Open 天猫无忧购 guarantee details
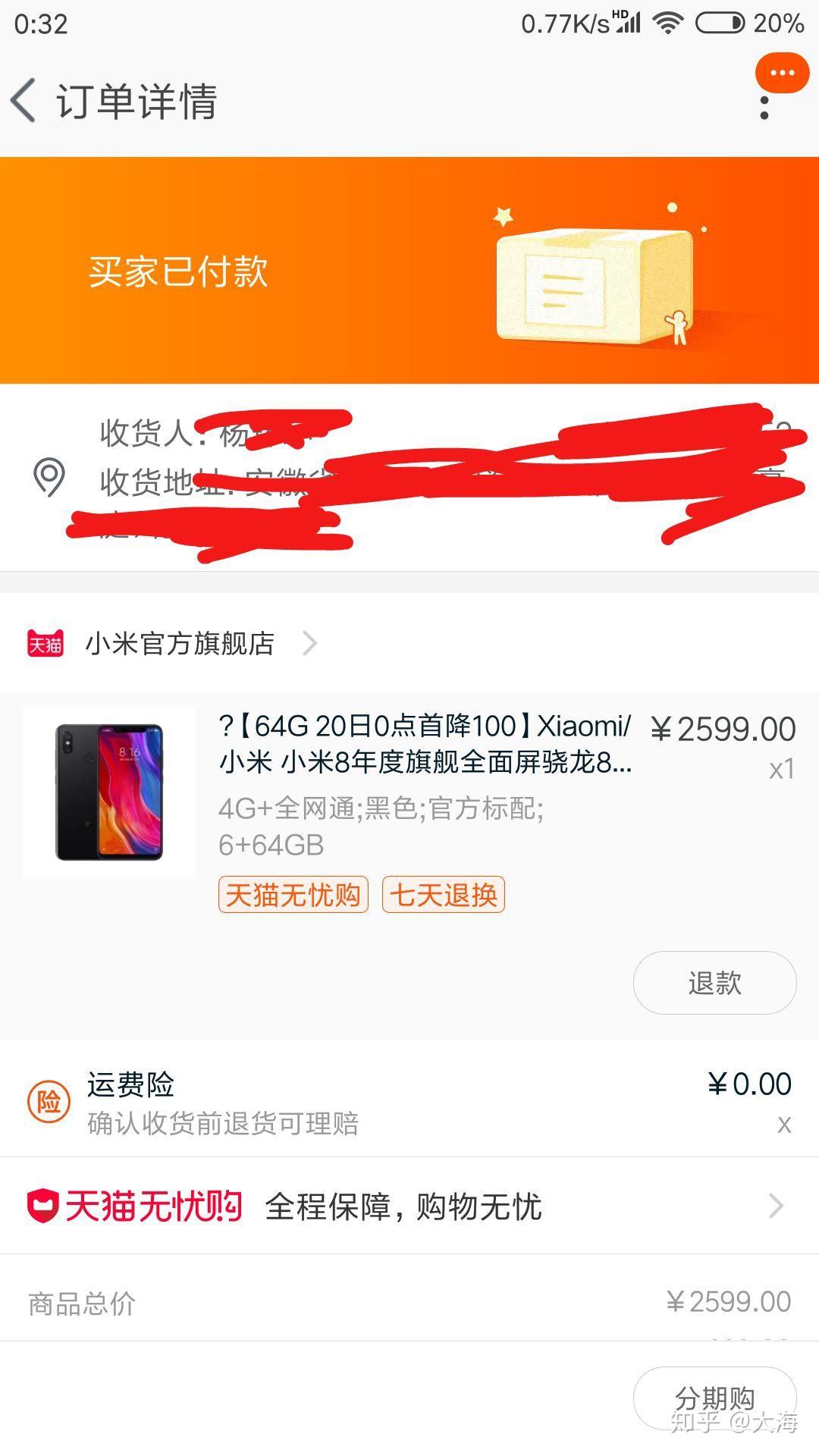Screen dimensions: 819x1456 pos(409,1206)
